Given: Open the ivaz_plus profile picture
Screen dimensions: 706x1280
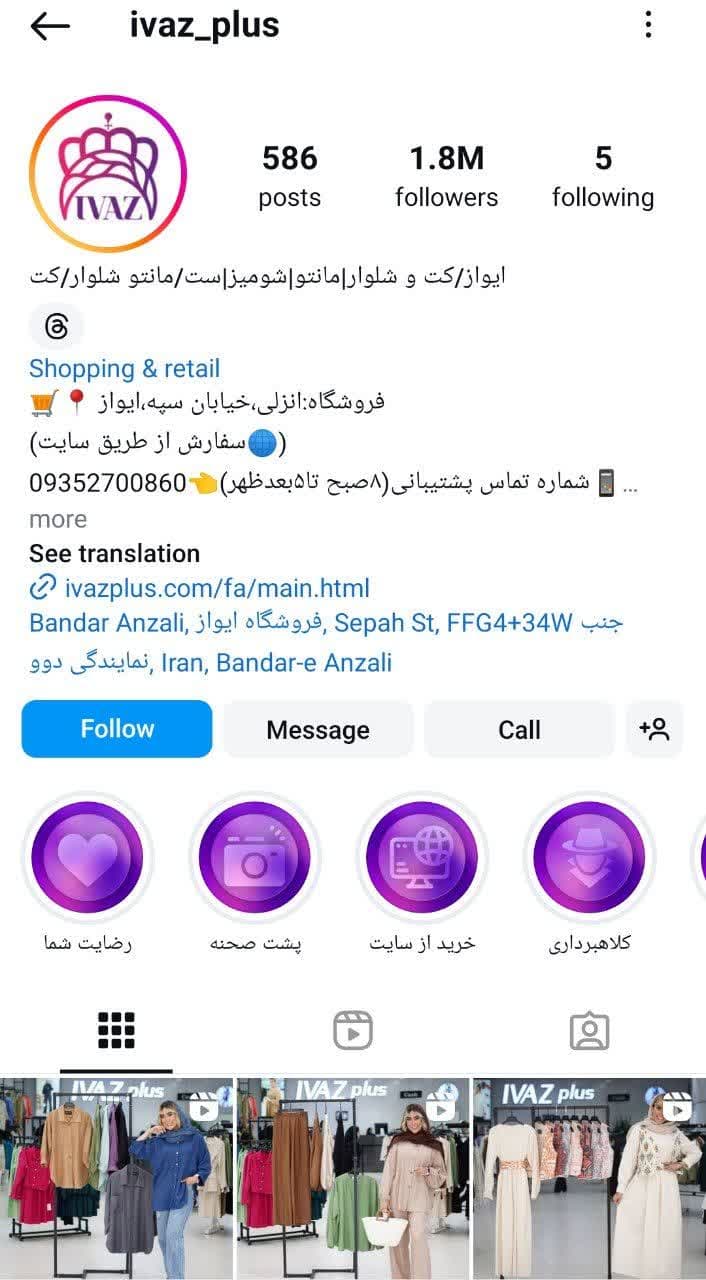Looking at the screenshot, I should [x=108, y=173].
